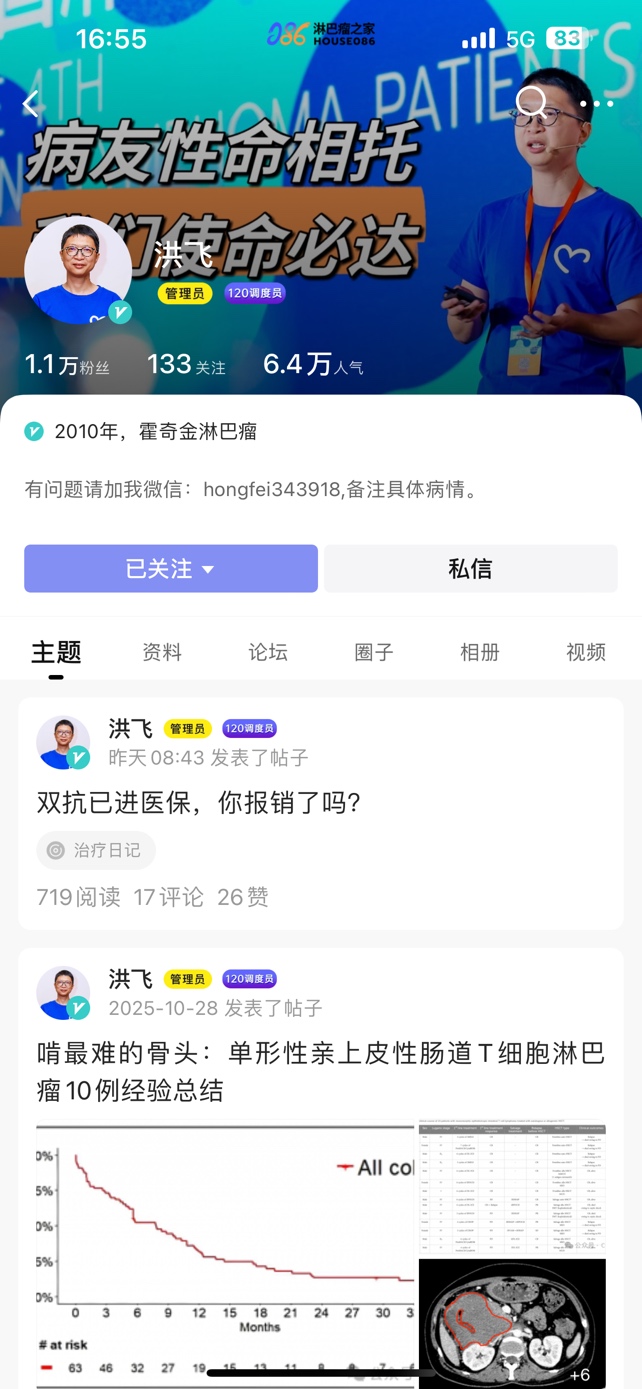Open search from the header magnifier

[x=532, y=102]
